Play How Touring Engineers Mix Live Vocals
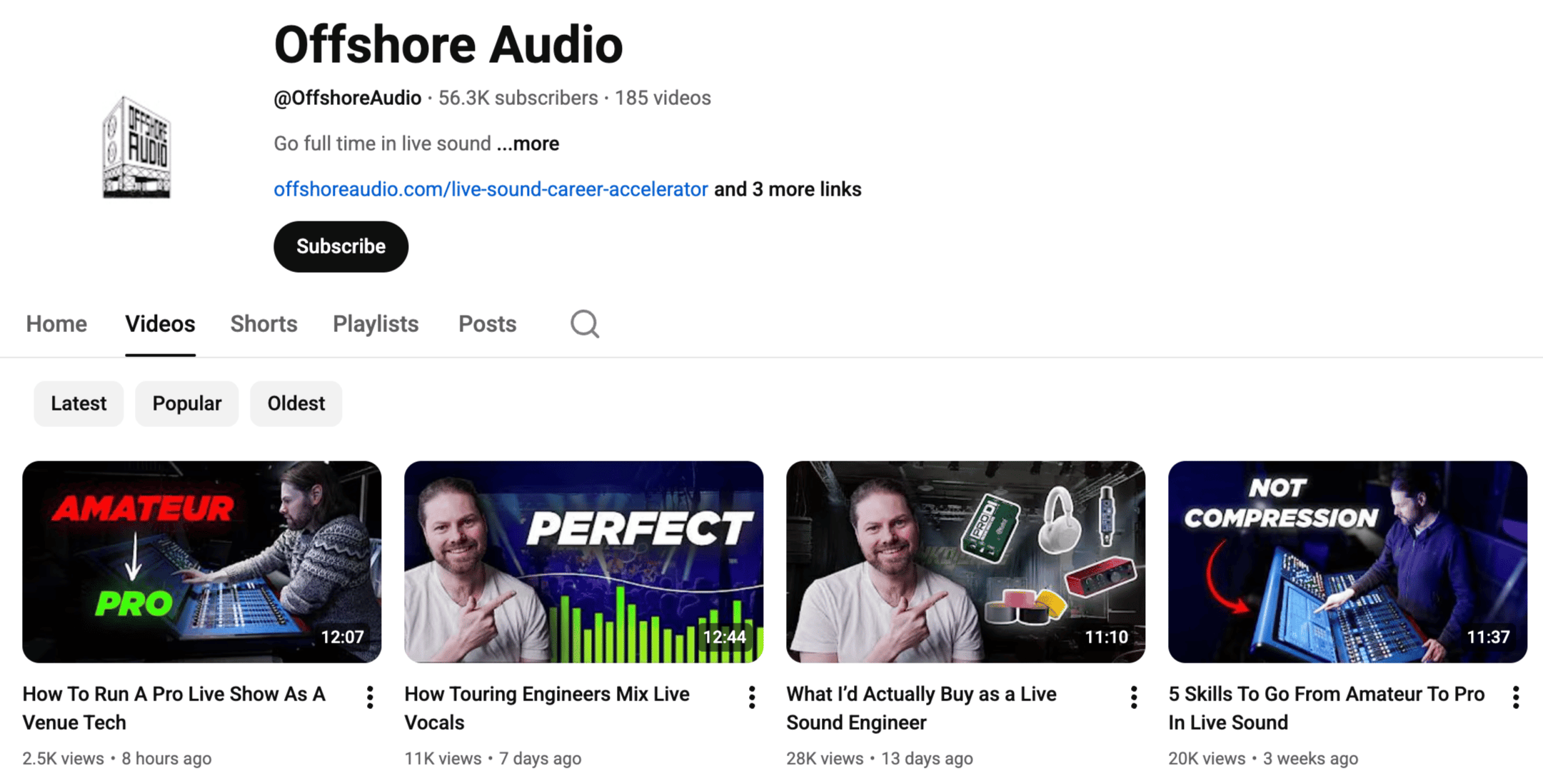This screenshot has width=1543, height=784. tap(583, 561)
